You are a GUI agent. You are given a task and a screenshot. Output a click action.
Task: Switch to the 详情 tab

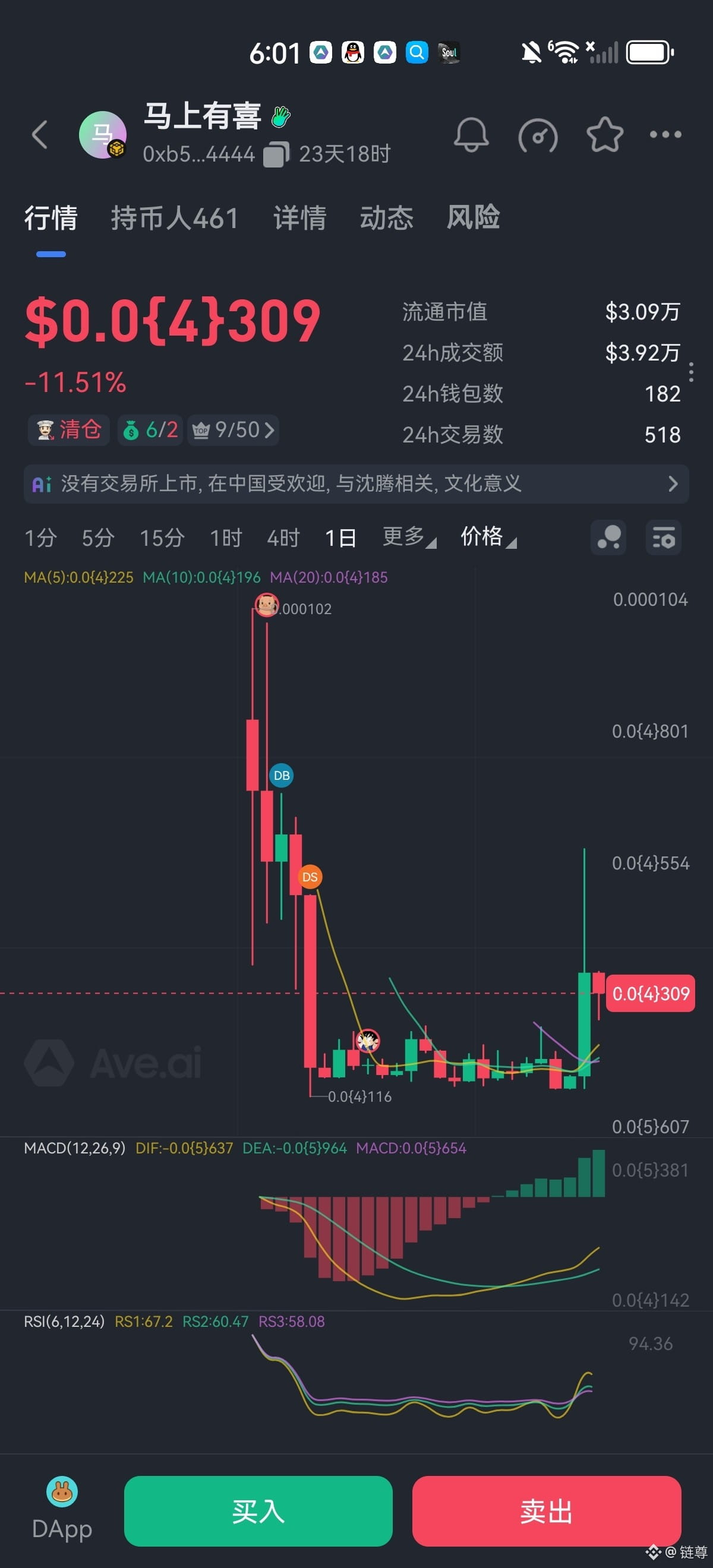pyautogui.click(x=299, y=218)
